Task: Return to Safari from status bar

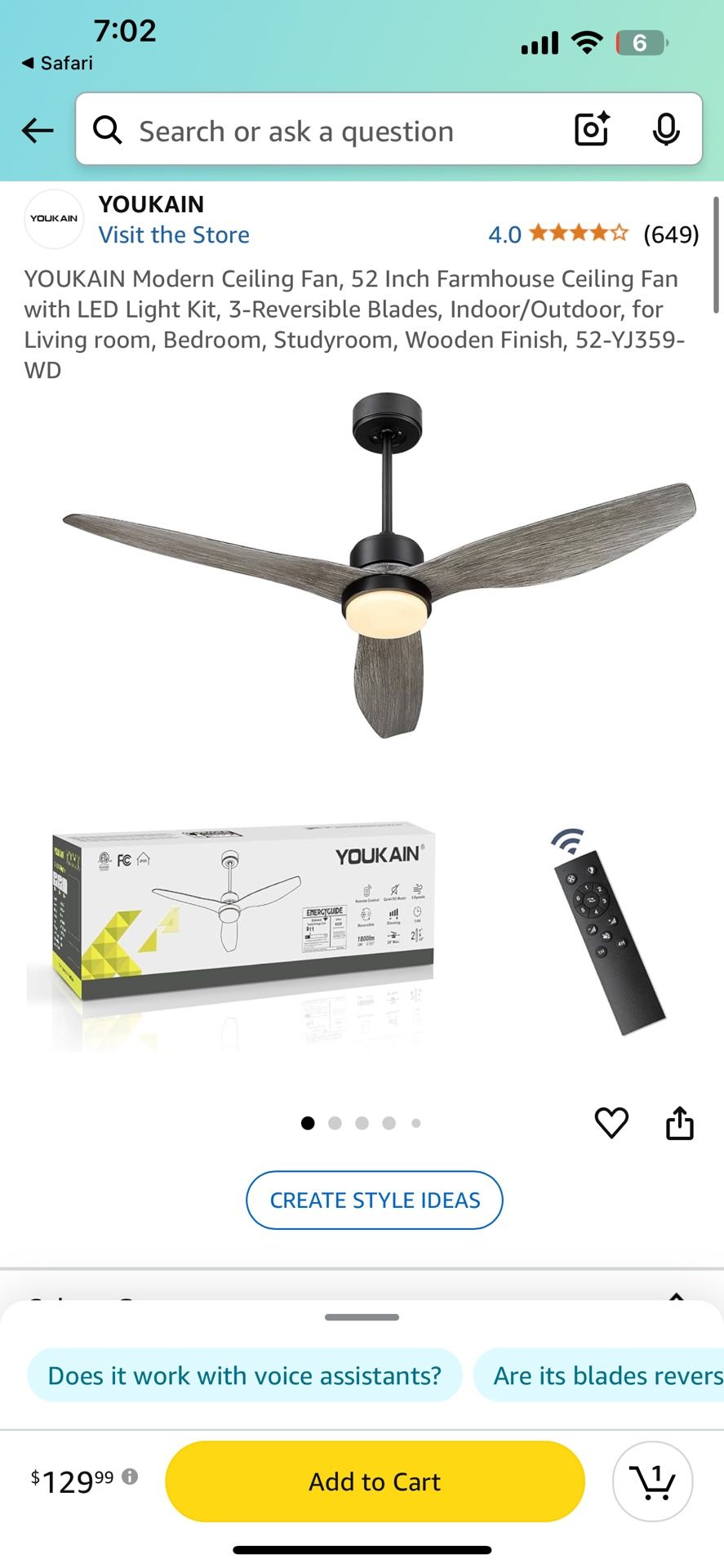Action: (57, 63)
